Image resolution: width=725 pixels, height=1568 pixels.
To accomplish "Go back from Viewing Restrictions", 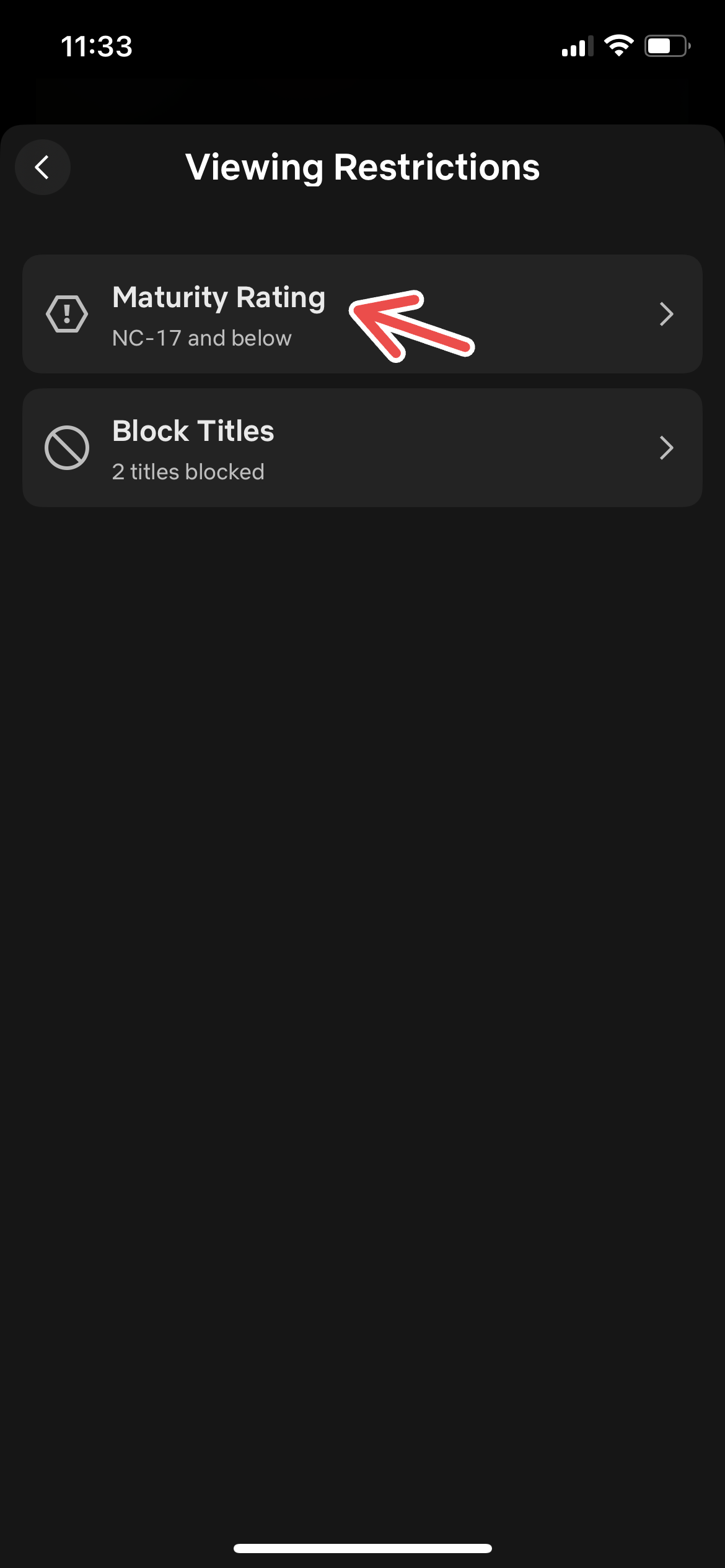I will tap(42, 167).
